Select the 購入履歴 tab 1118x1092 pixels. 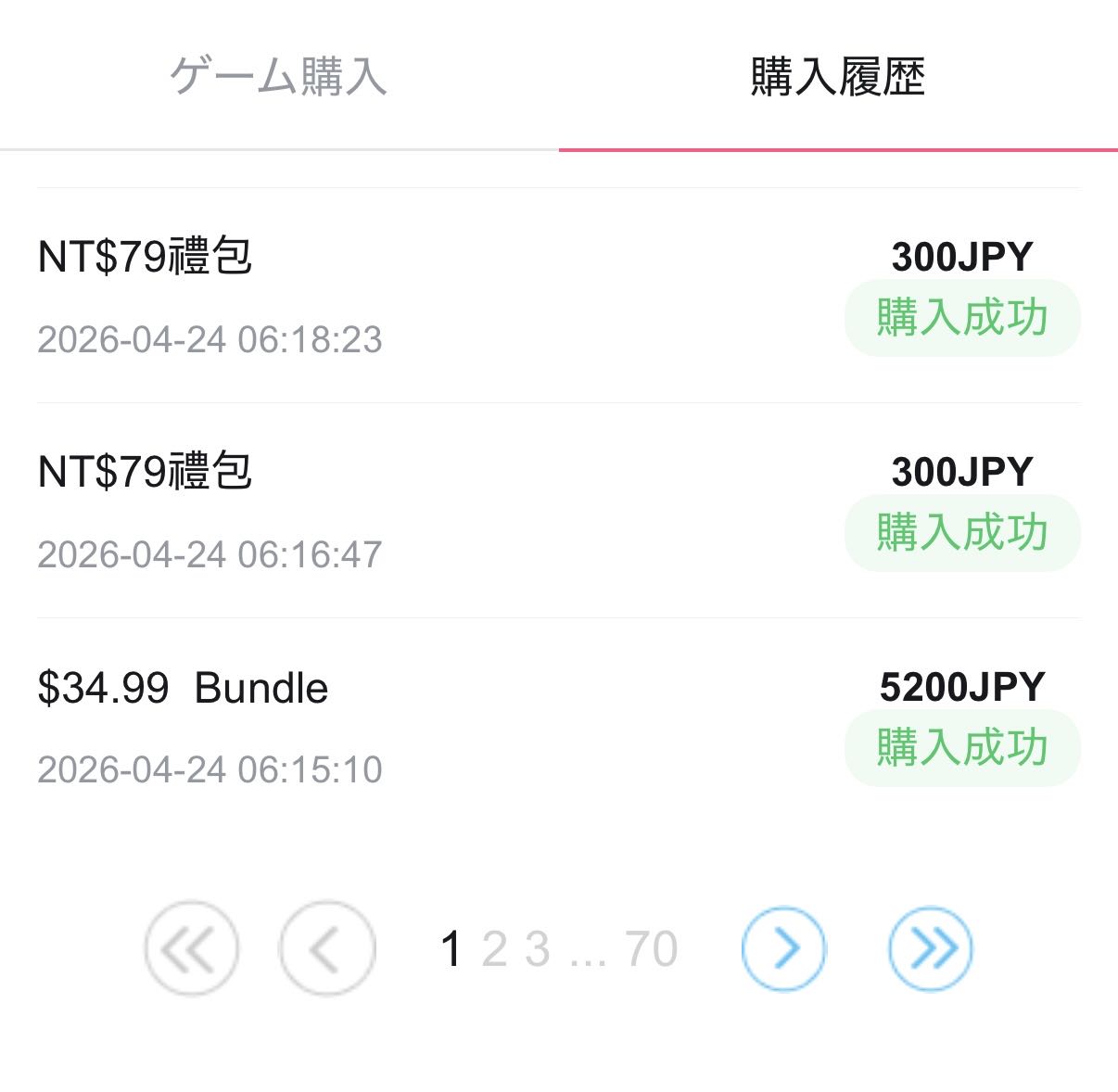pyautogui.click(x=837, y=76)
